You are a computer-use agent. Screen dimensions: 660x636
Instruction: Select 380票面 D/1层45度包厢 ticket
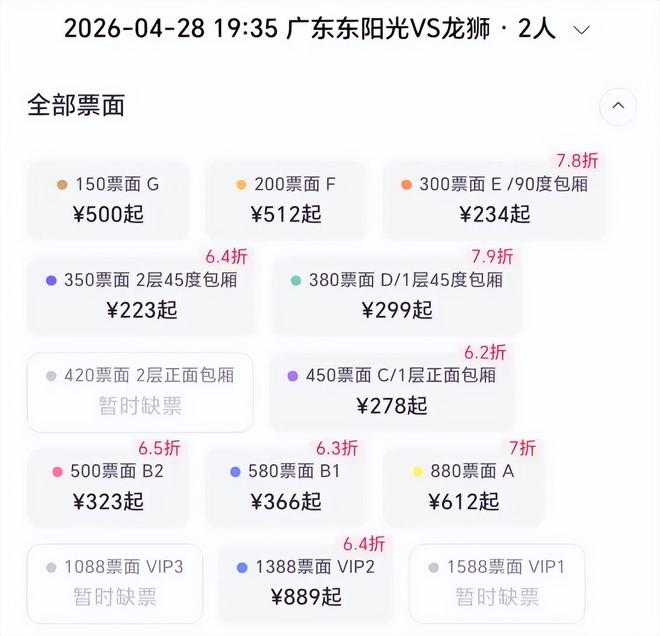click(x=397, y=296)
